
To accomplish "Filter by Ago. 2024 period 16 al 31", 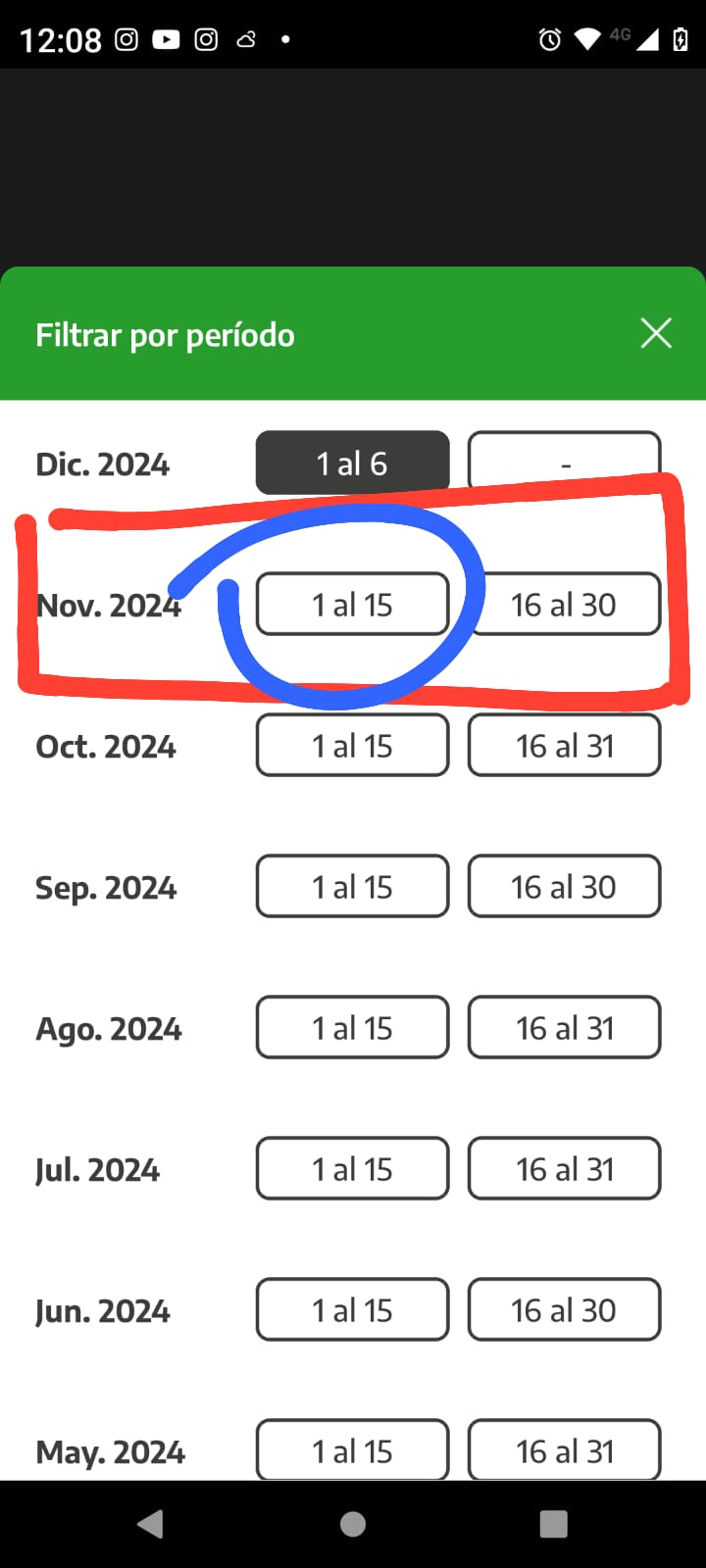I will (x=564, y=1027).
